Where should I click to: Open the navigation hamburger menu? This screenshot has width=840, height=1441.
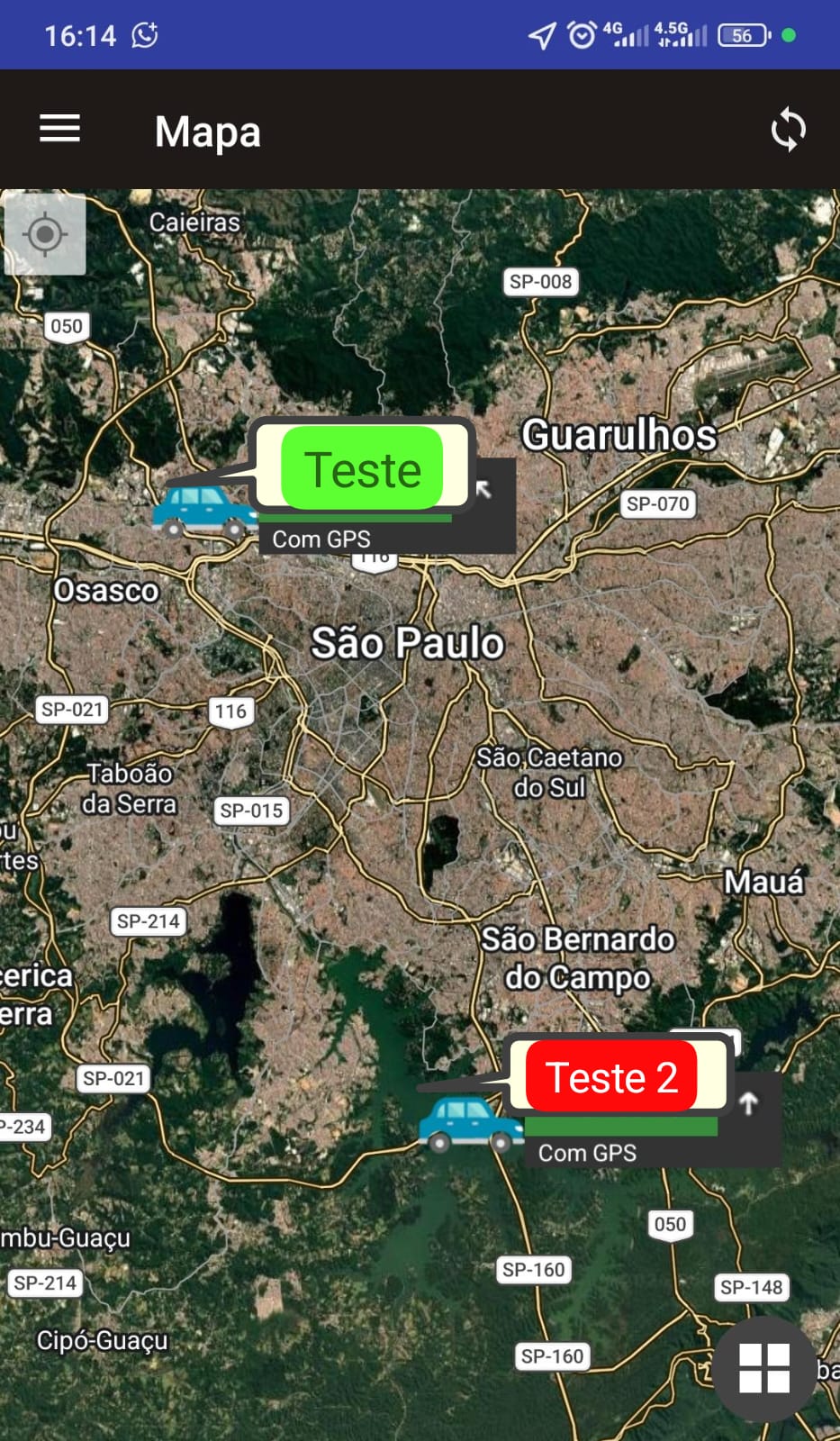click(59, 129)
